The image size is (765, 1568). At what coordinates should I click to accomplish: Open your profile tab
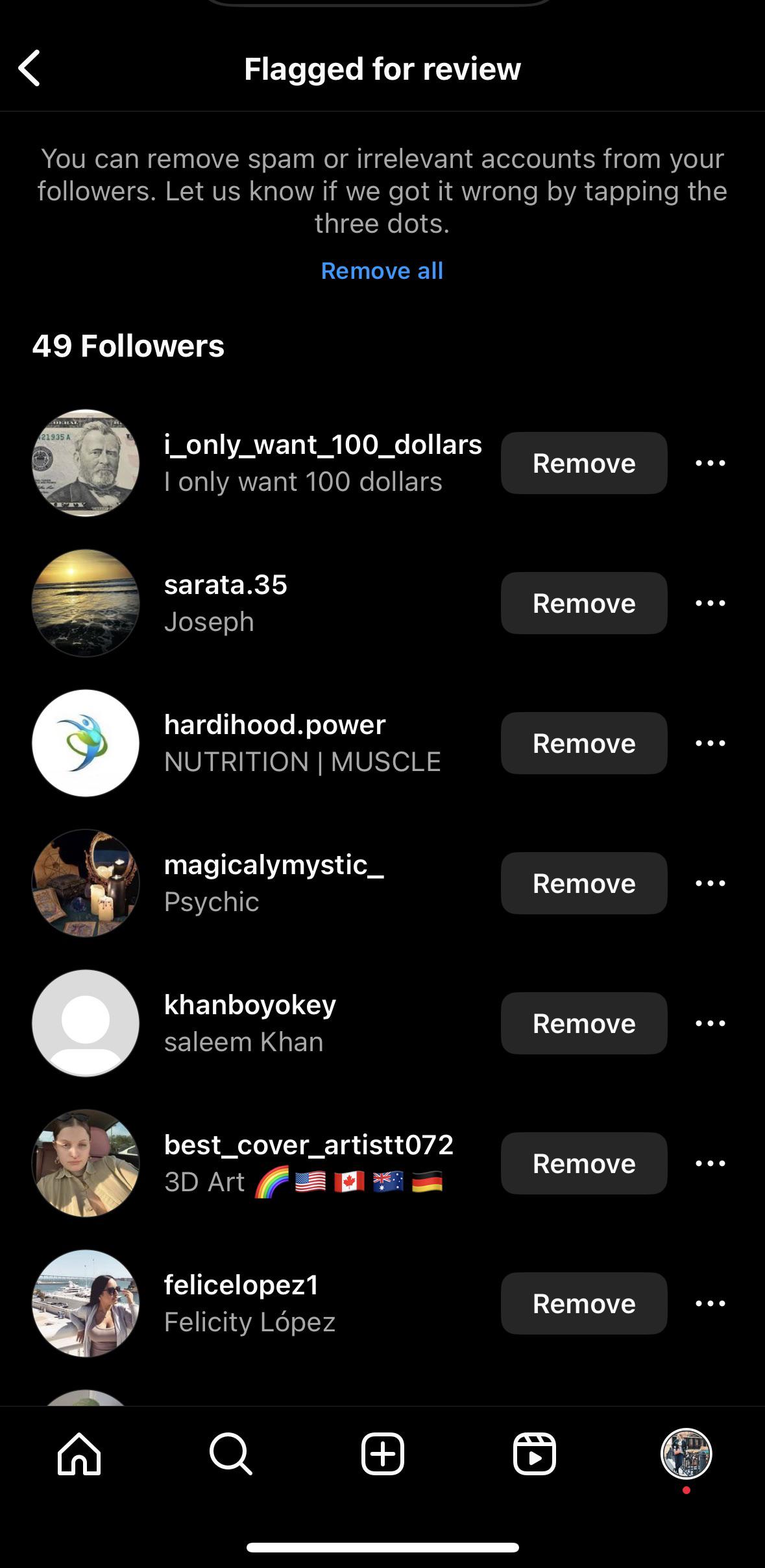[686, 1454]
